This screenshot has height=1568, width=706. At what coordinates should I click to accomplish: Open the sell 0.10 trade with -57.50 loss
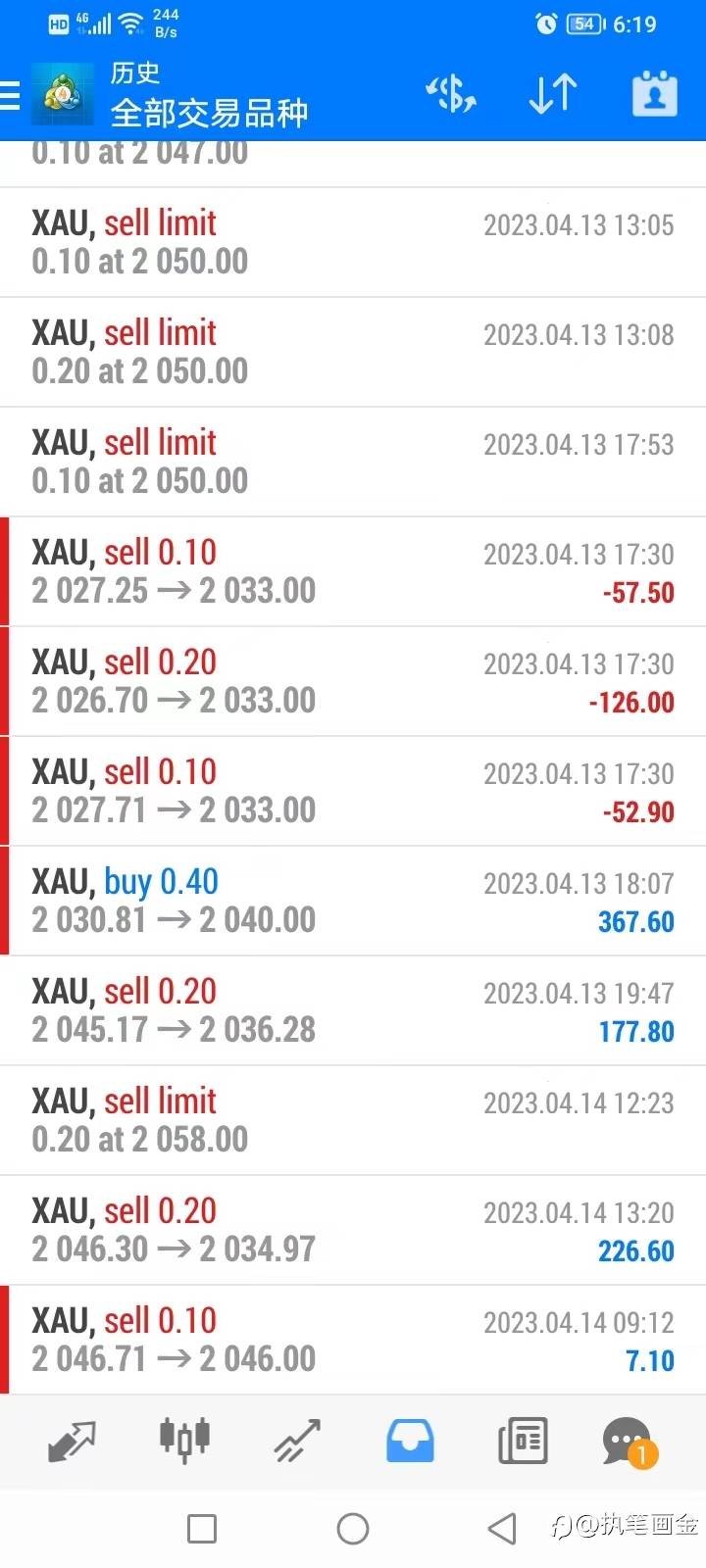tap(353, 571)
